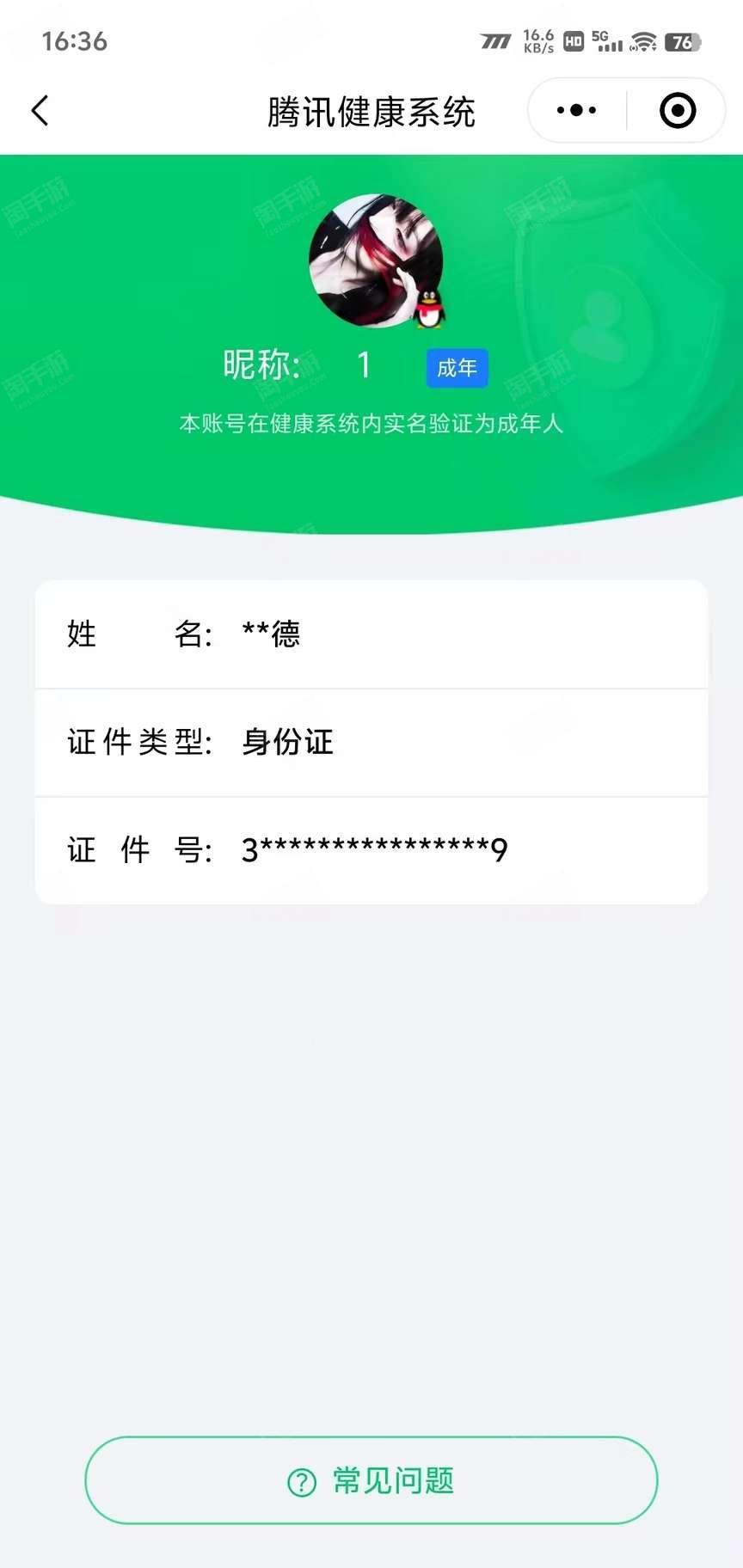Go back using the top-left arrow
The image size is (743, 1568).
point(40,111)
